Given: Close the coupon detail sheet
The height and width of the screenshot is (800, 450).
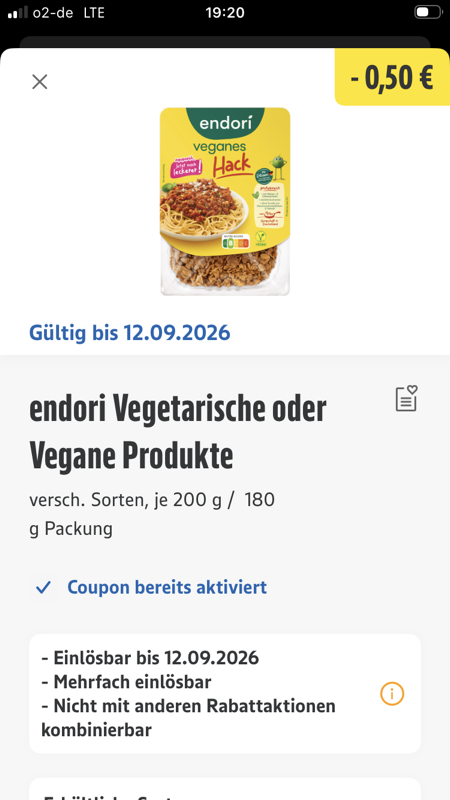Looking at the screenshot, I should 39,82.
